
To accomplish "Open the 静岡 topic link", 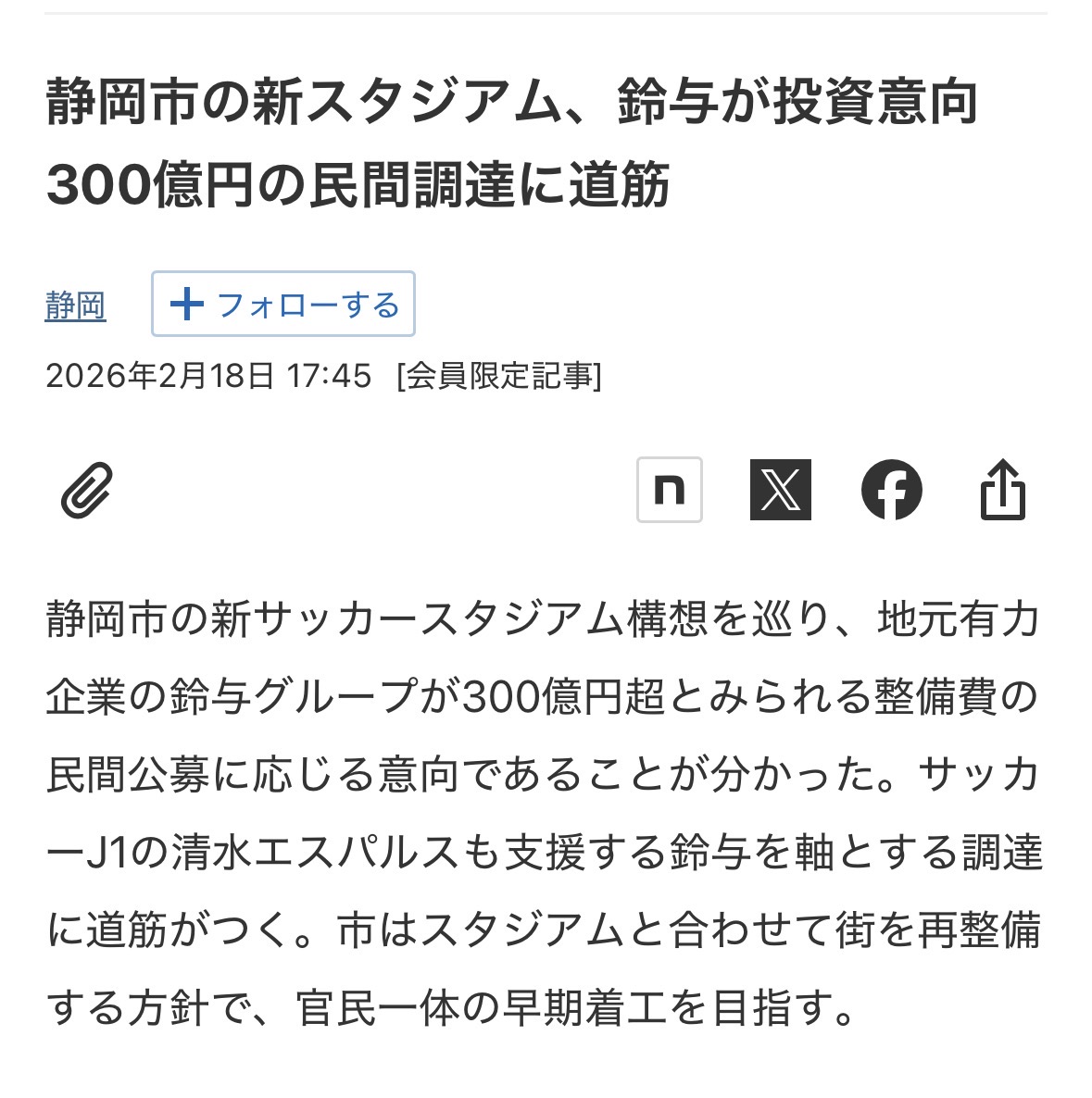I will click(75, 306).
